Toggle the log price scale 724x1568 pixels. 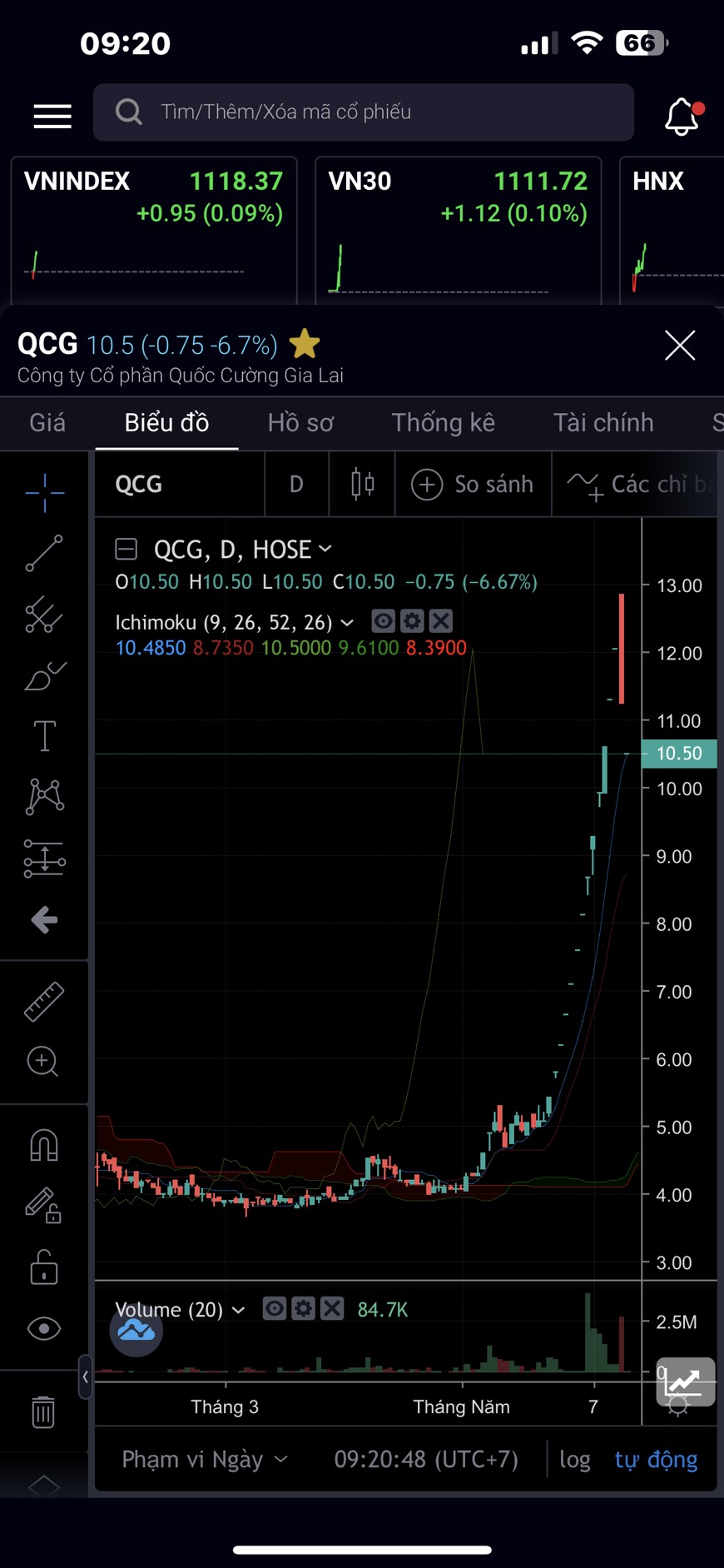pyautogui.click(x=575, y=1459)
